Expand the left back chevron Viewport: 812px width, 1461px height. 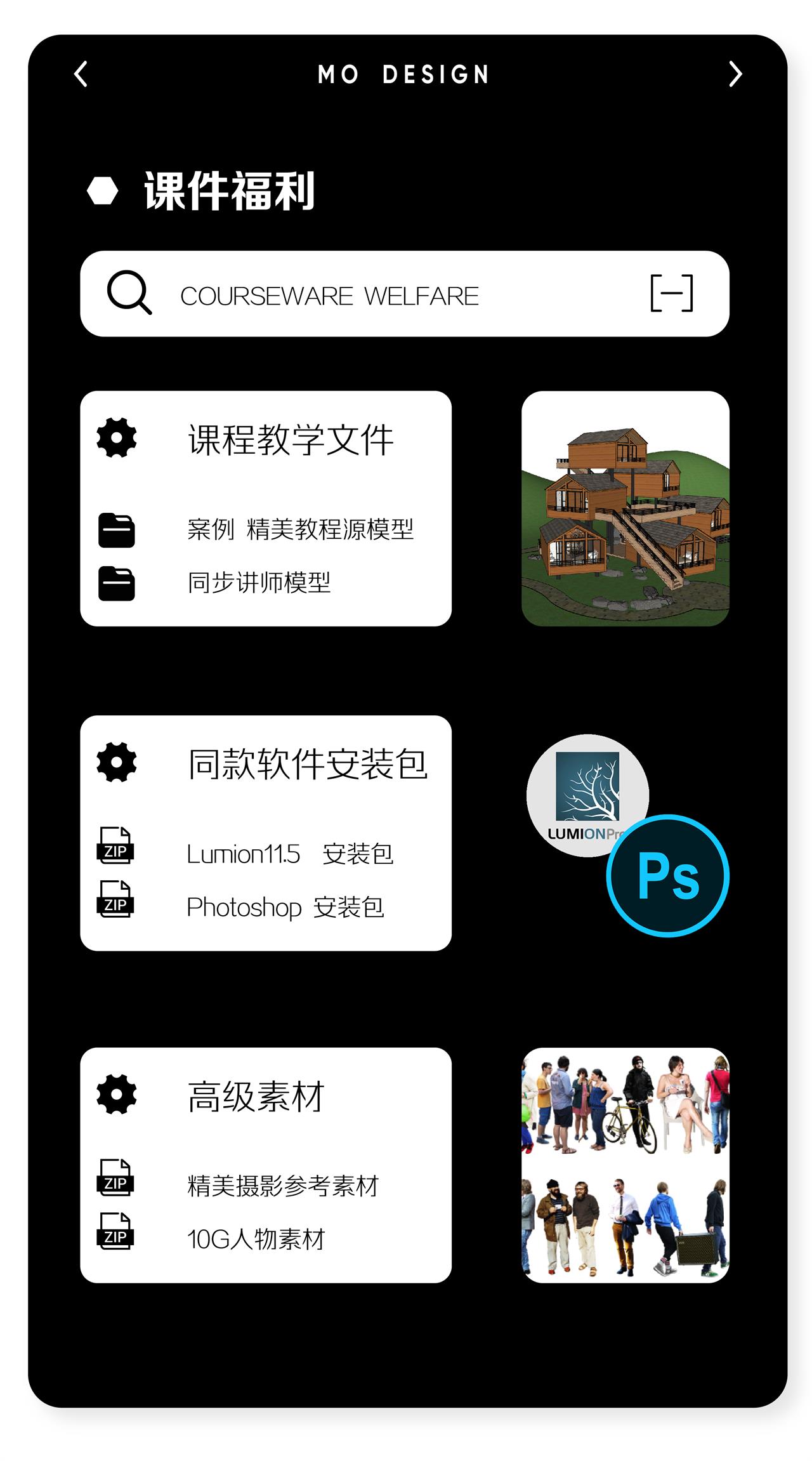click(81, 75)
